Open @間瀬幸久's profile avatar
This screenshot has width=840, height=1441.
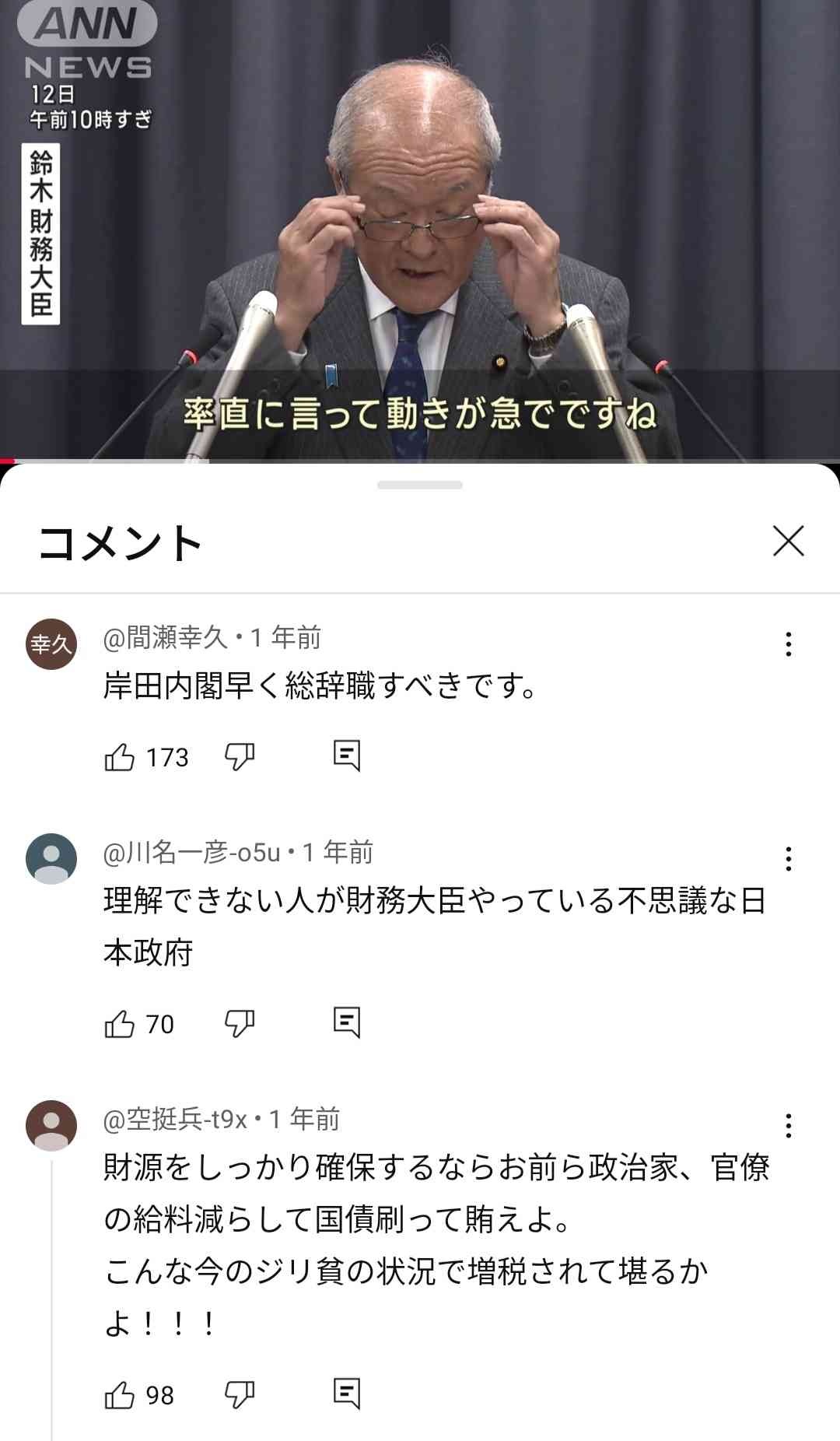click(x=51, y=644)
